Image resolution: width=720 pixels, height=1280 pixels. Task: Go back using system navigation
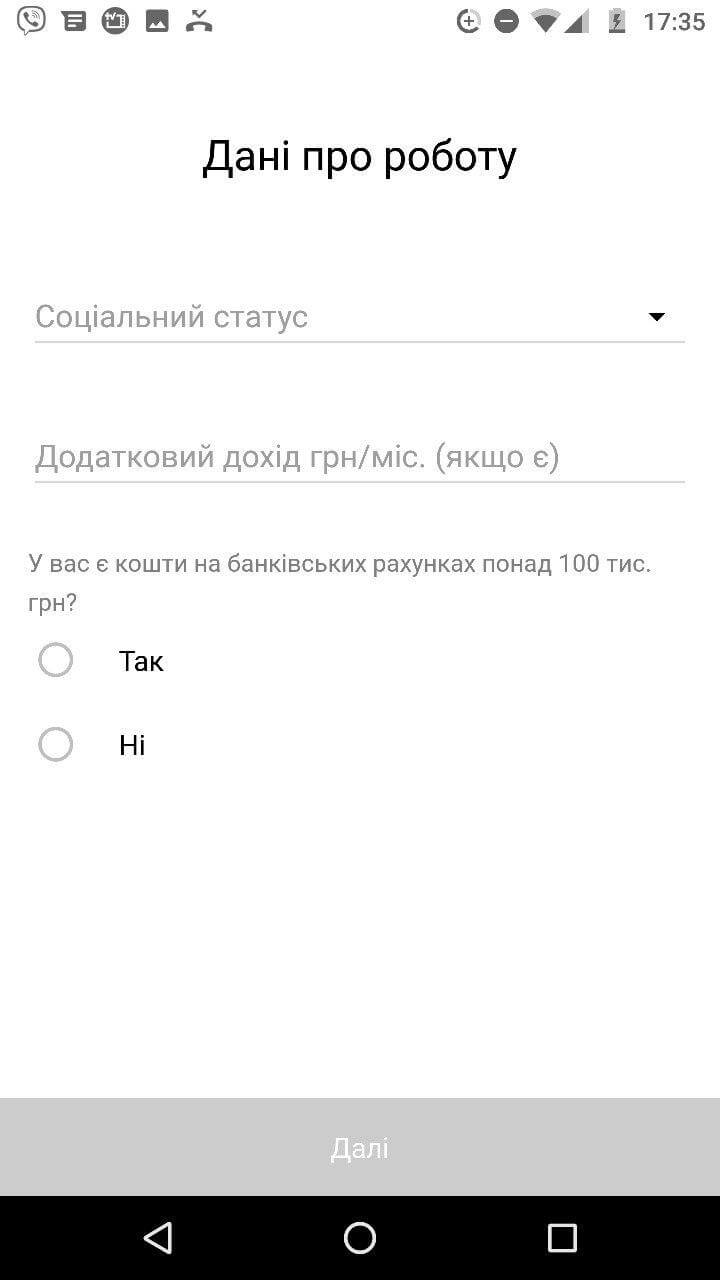pos(158,1238)
